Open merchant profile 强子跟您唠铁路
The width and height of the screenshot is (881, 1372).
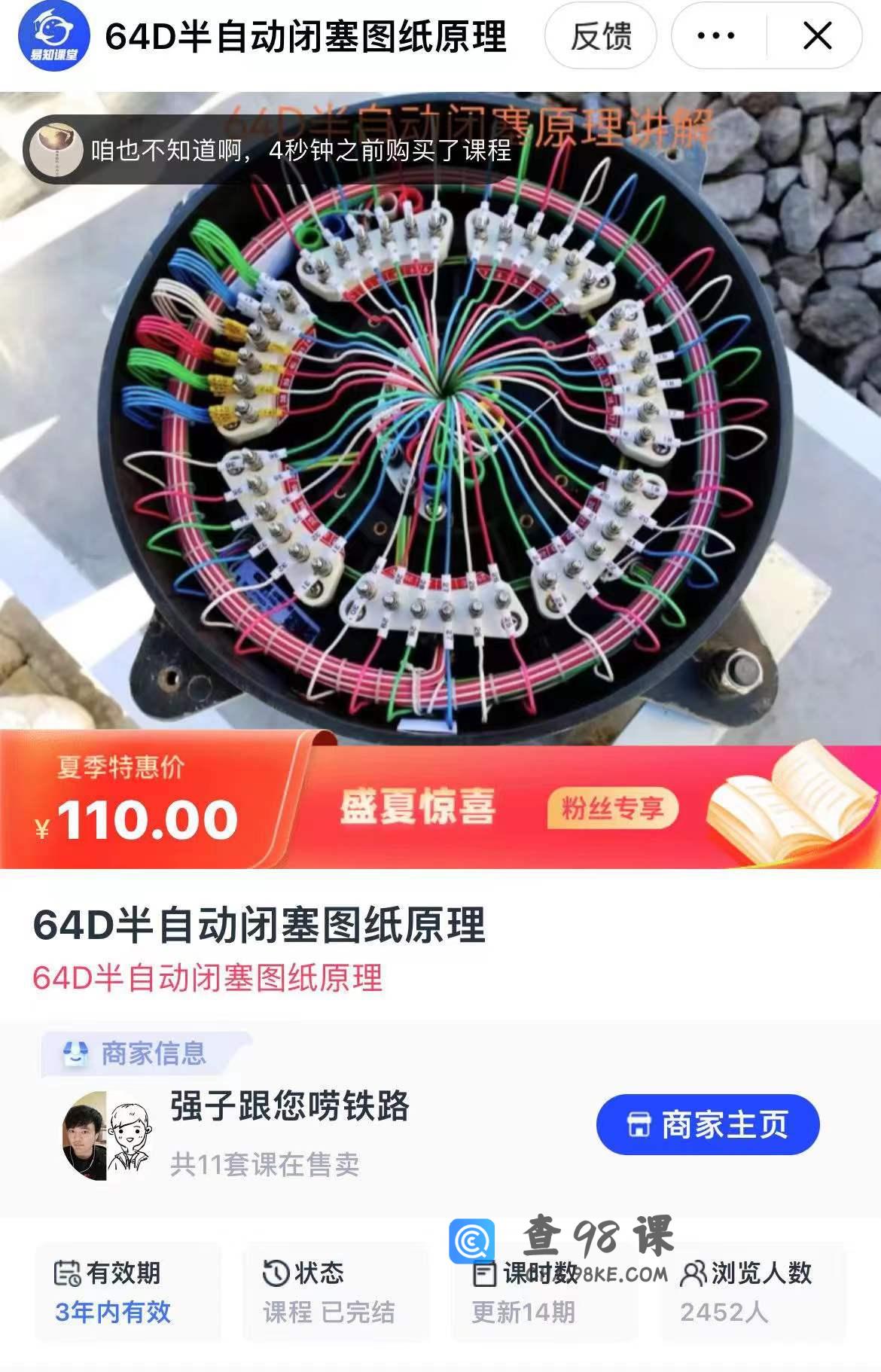pyautogui.click(x=290, y=1105)
